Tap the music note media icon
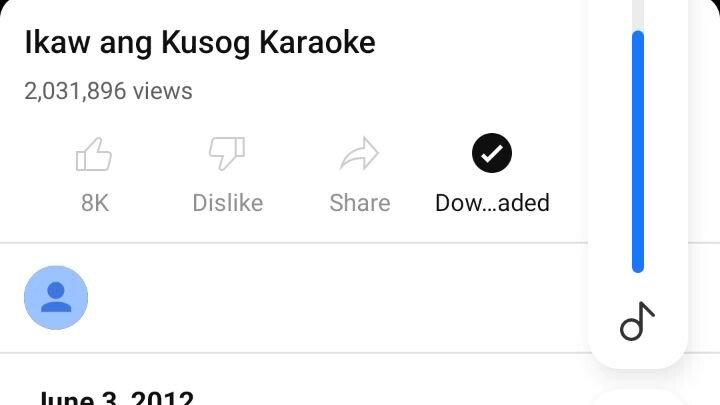The image size is (720, 405). (x=637, y=322)
